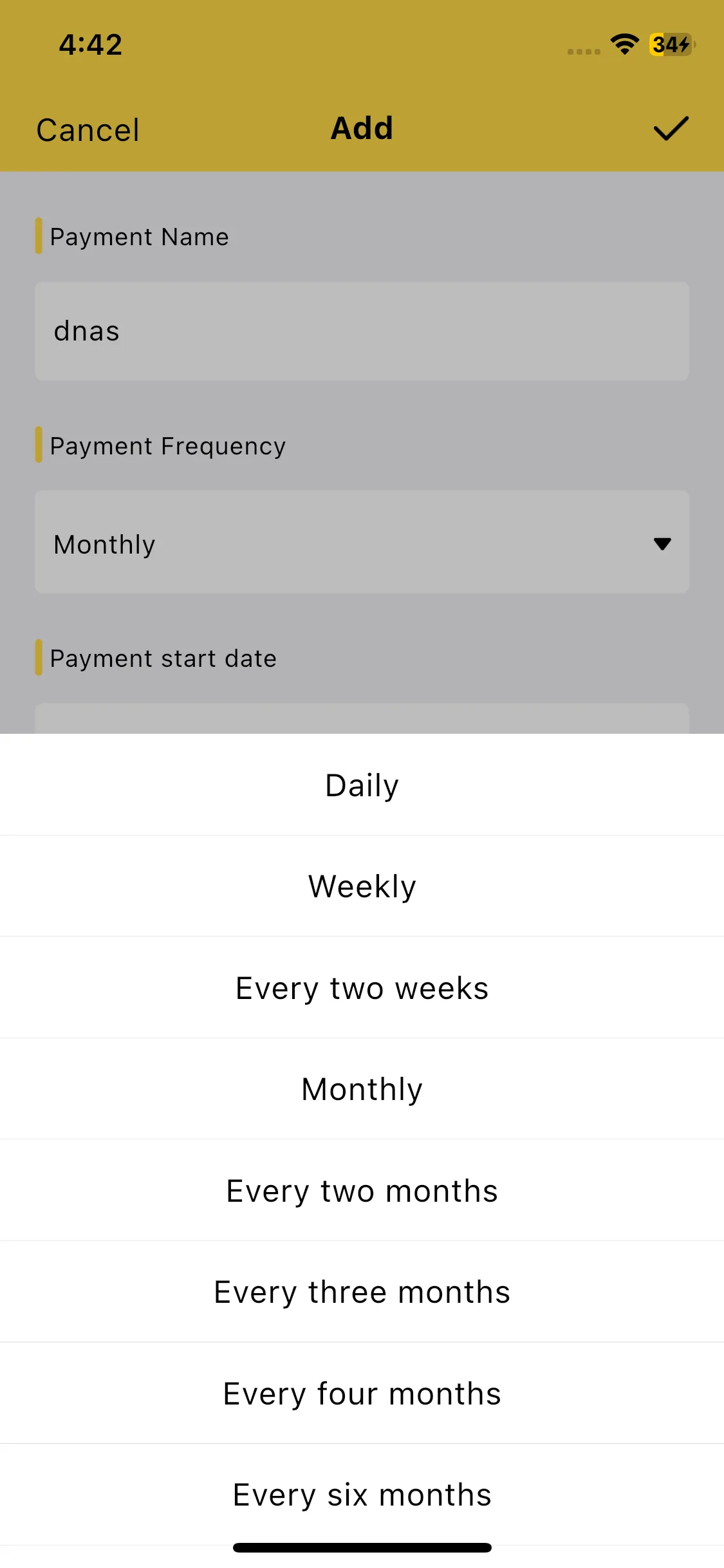Select Every six months
Screen dimensions: 724x1568
pyautogui.click(x=362, y=1495)
